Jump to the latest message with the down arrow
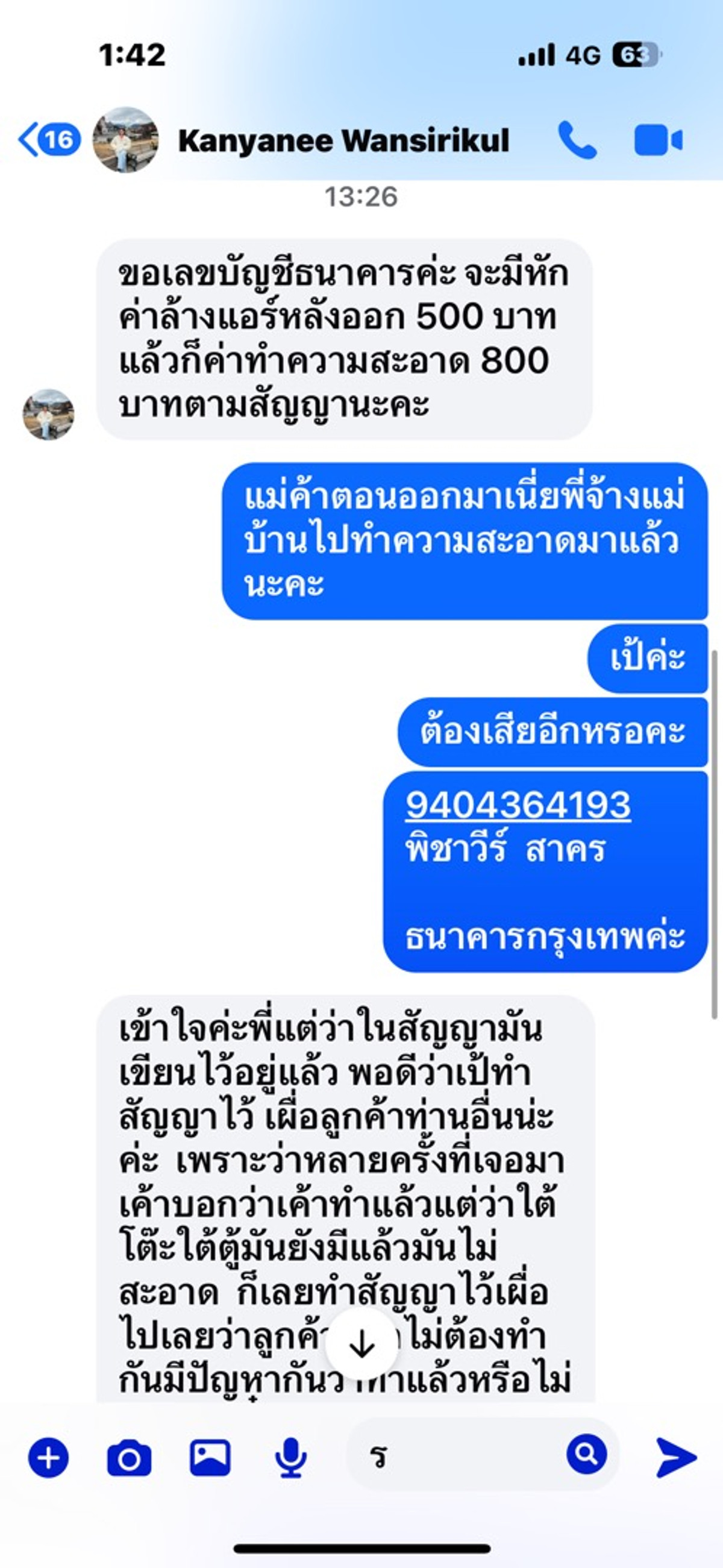The image size is (723, 1568). coord(361,1344)
